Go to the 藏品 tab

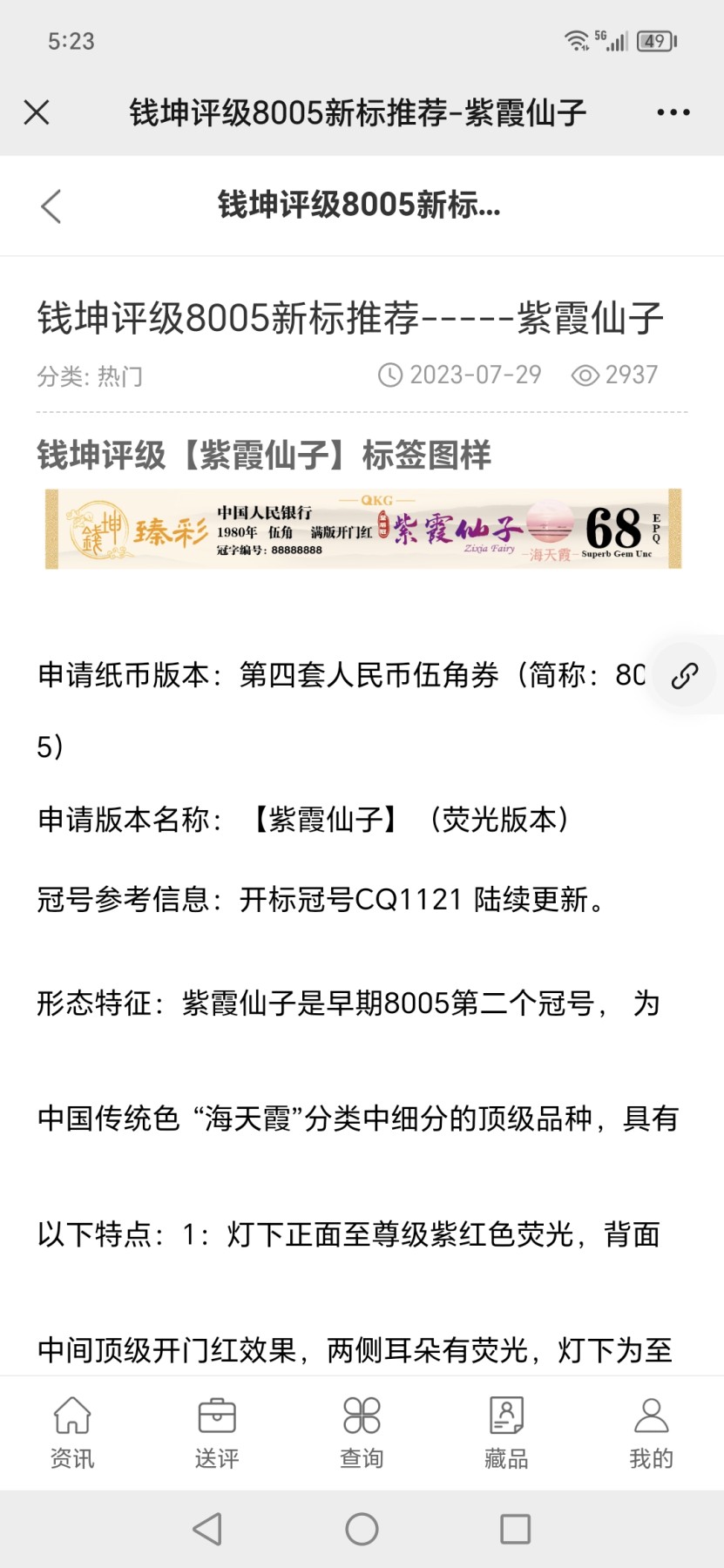click(506, 1432)
